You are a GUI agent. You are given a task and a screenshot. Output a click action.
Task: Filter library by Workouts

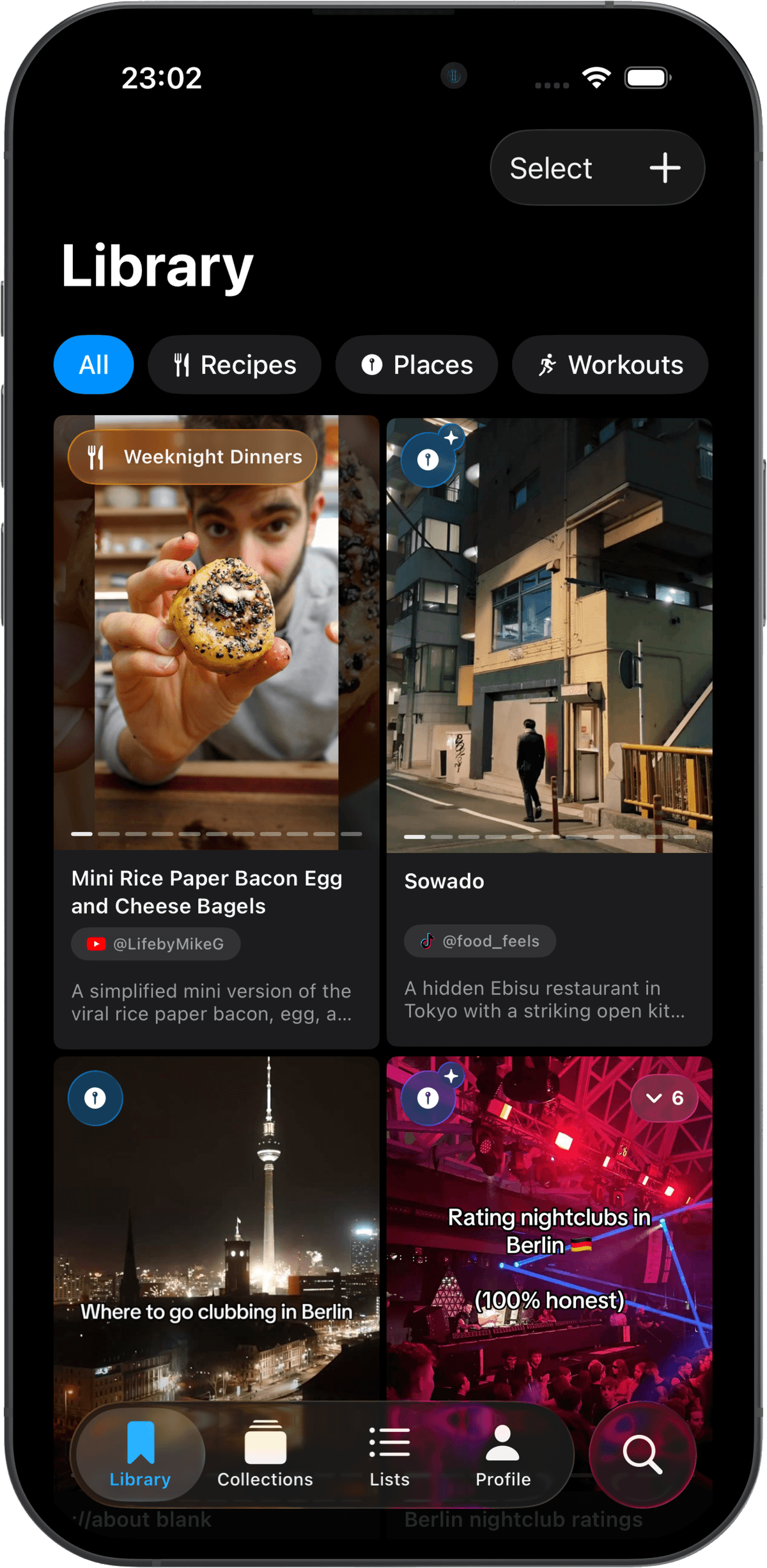click(610, 365)
